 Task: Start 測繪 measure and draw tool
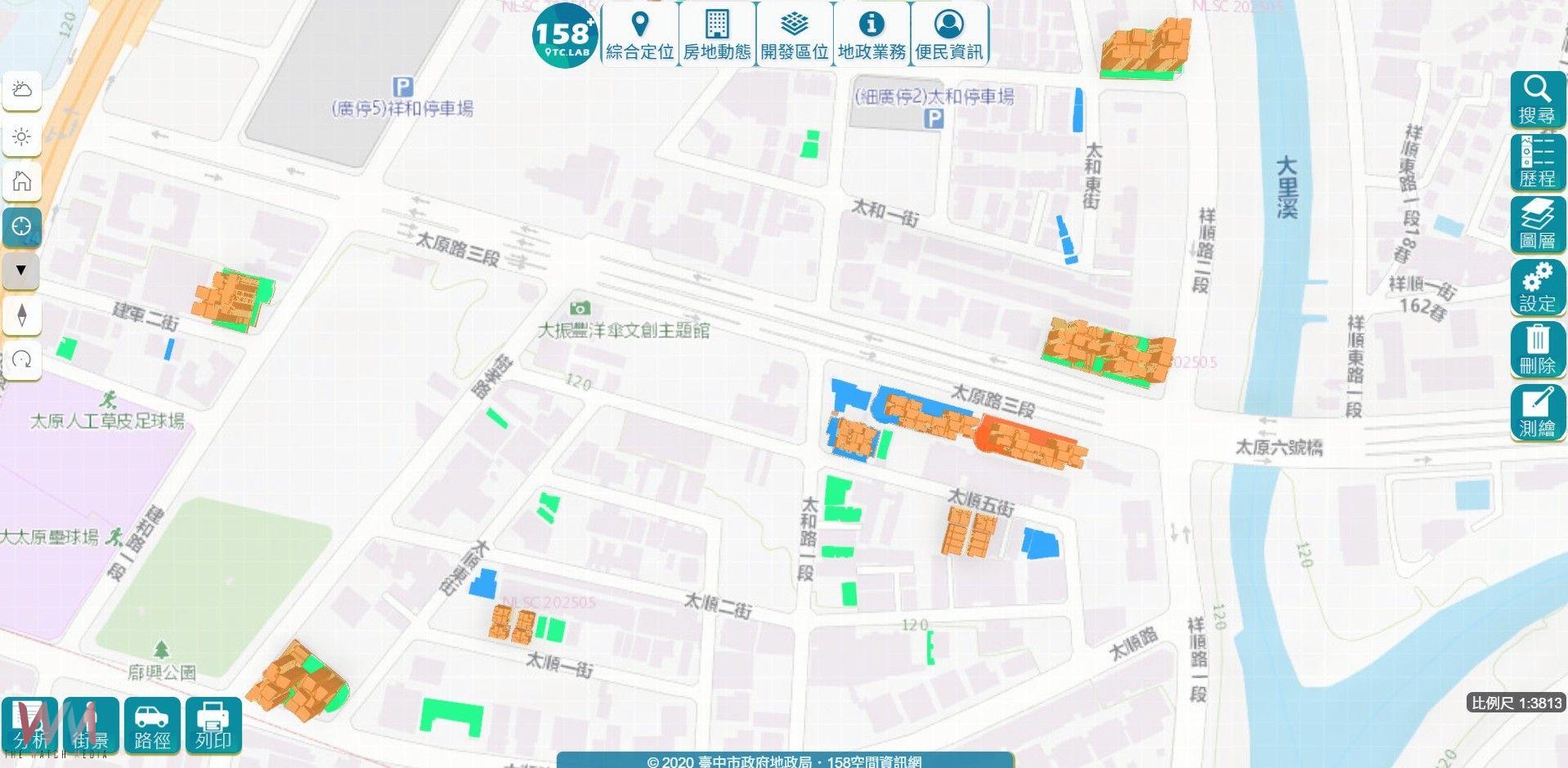1537,412
